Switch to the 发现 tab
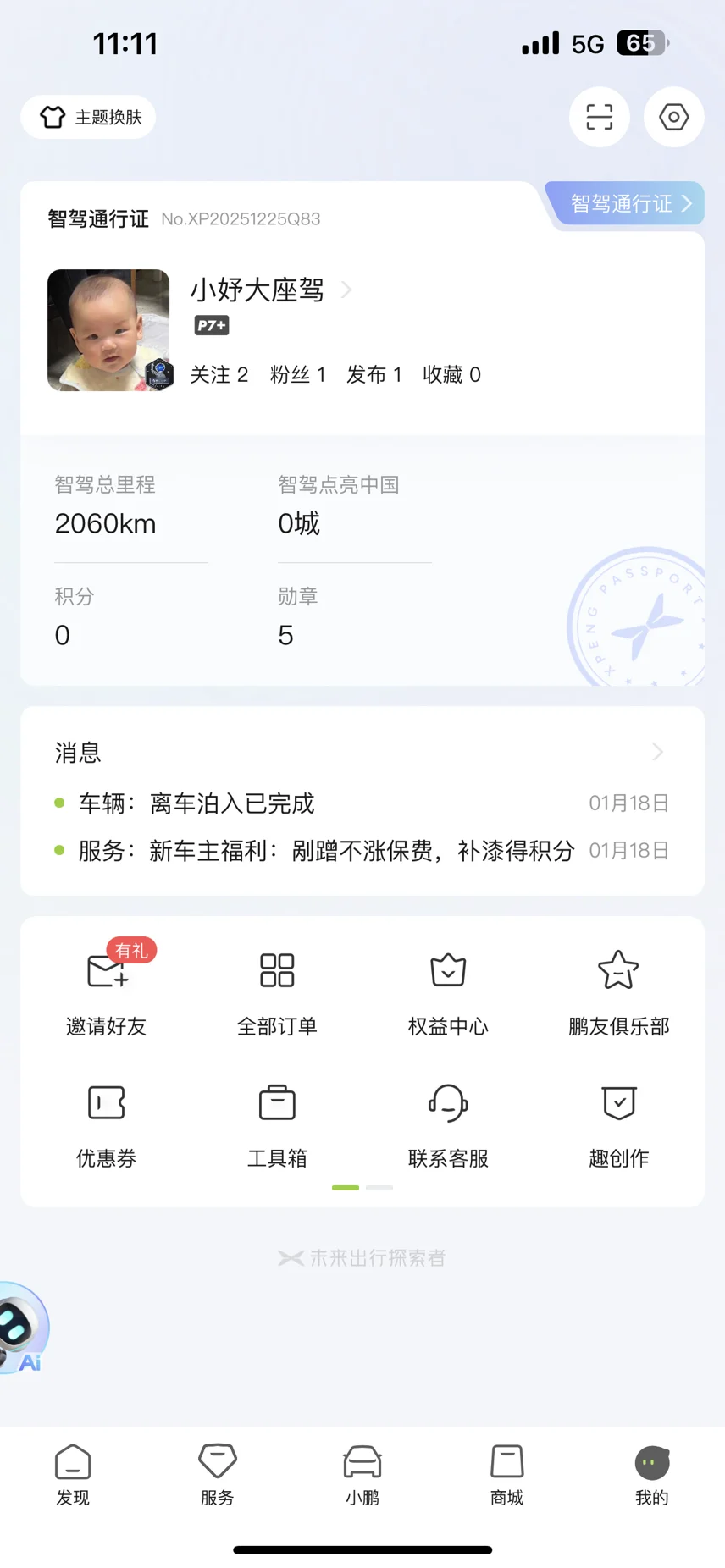The height and width of the screenshot is (1568, 725). pyautogui.click(x=73, y=1475)
